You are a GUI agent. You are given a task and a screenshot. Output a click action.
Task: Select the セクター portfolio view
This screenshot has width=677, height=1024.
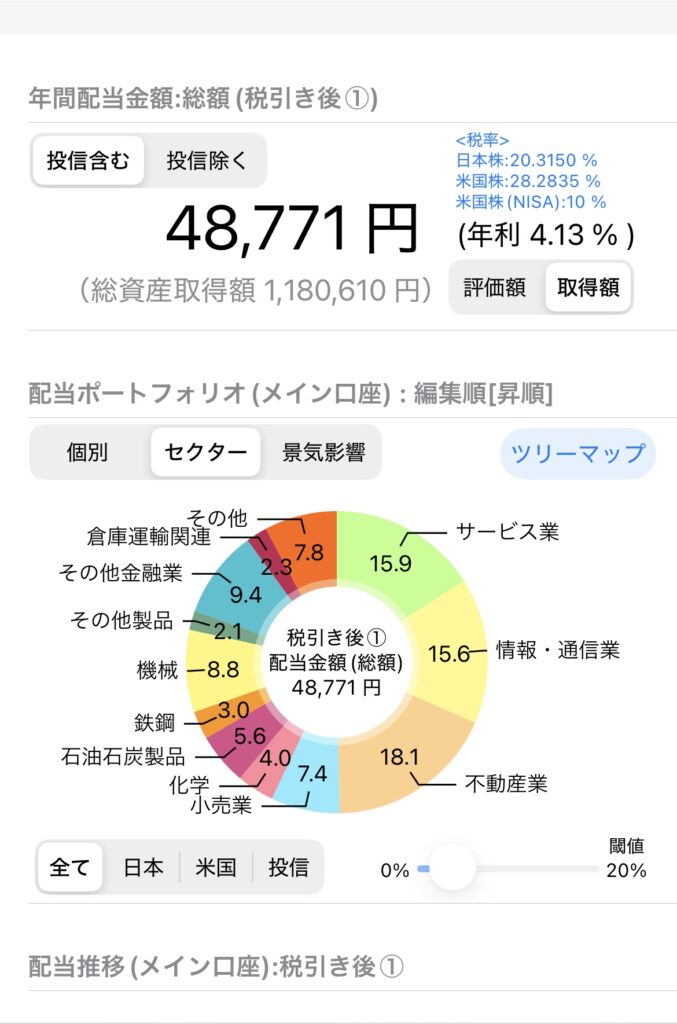(x=205, y=453)
